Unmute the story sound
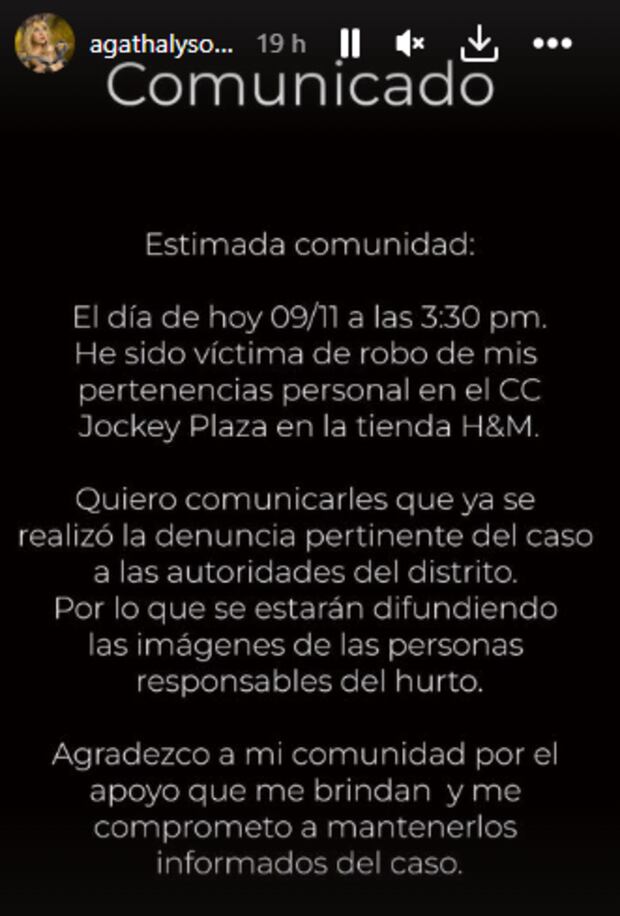 pyautogui.click(x=410, y=43)
